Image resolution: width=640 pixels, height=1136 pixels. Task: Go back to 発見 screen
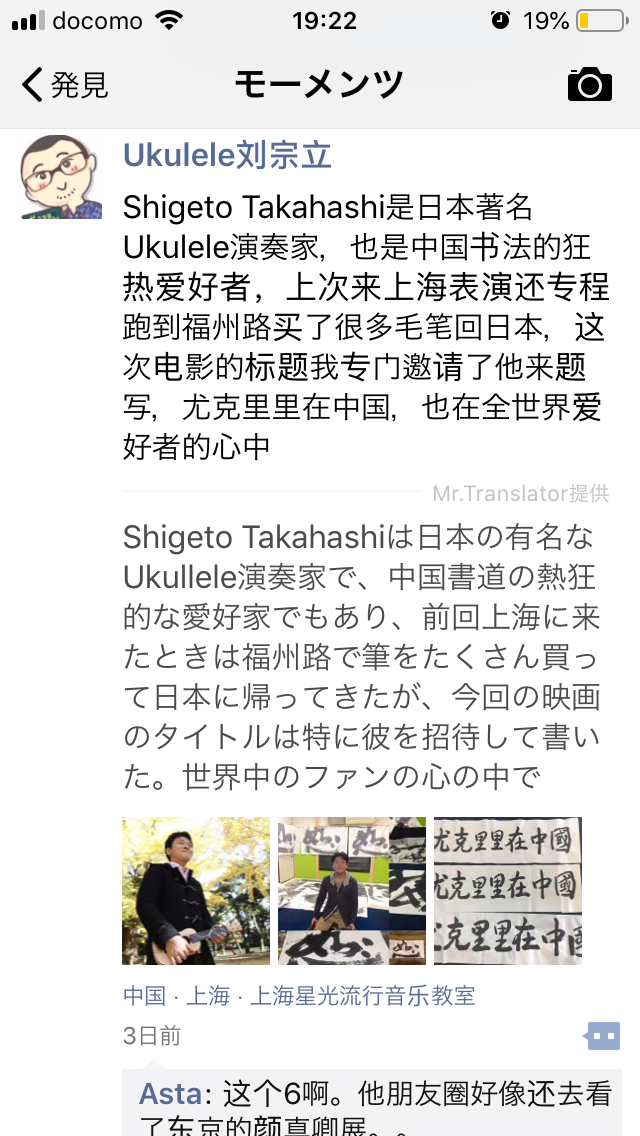pos(65,85)
